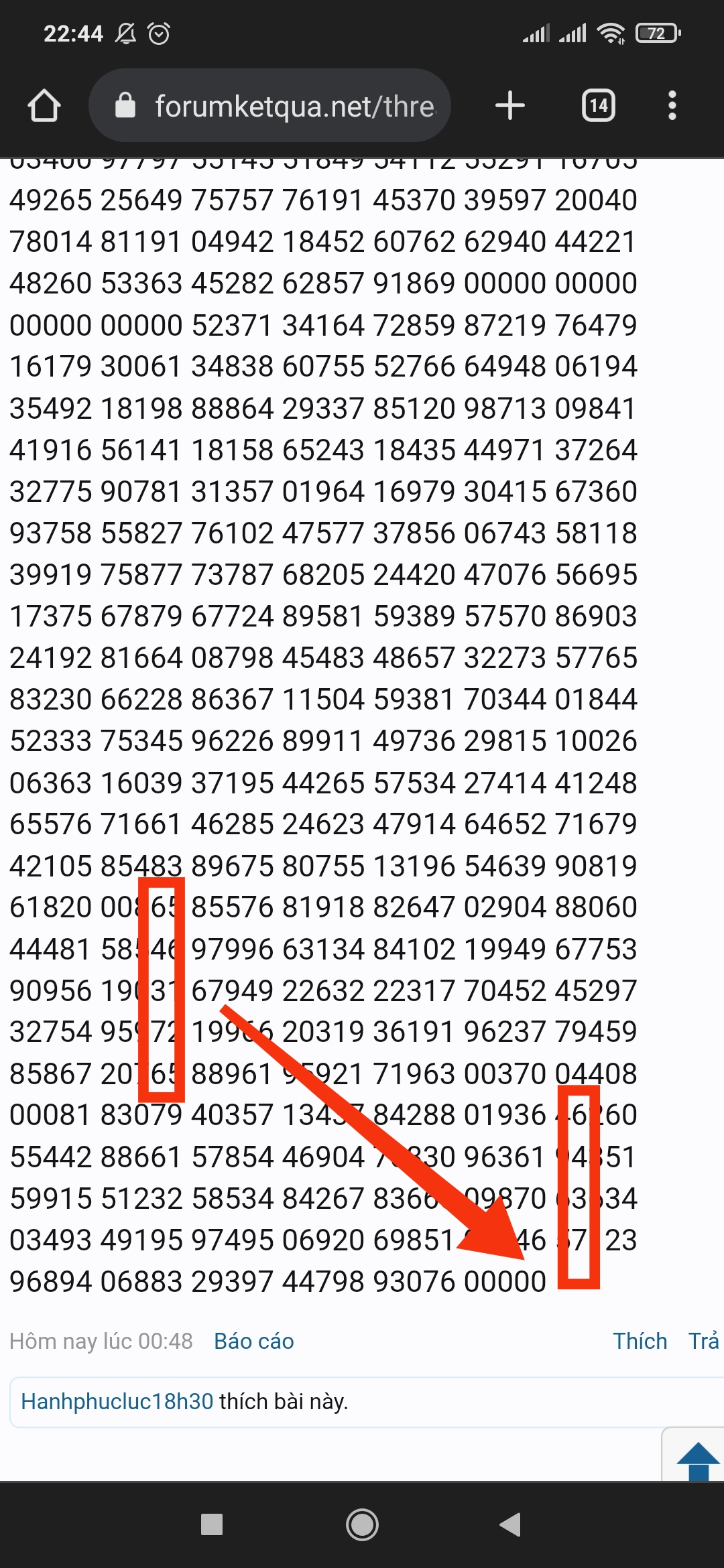Open the tab switcher showing 14 tabs
Viewport: 724px width, 1568px height.
click(x=599, y=106)
